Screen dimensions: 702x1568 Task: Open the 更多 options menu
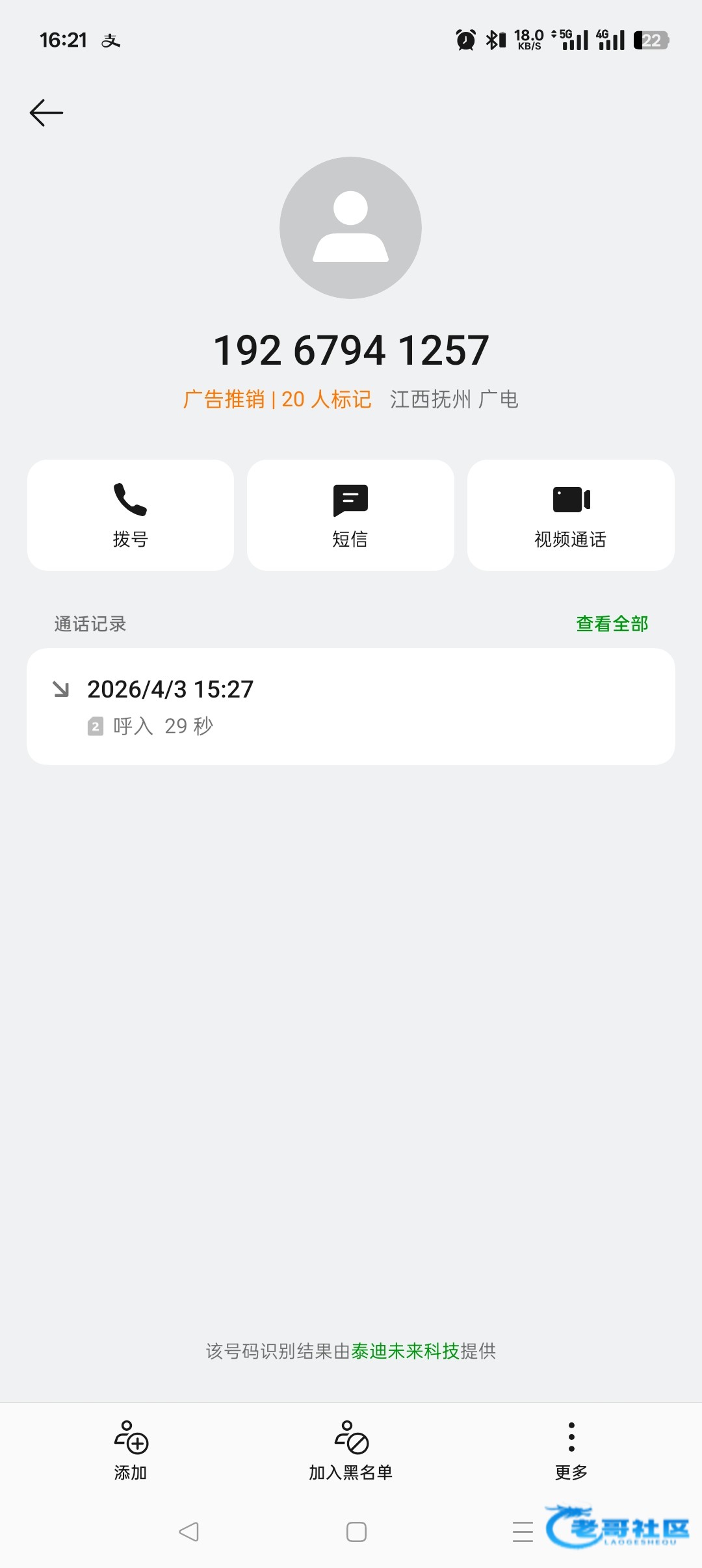point(571,1451)
